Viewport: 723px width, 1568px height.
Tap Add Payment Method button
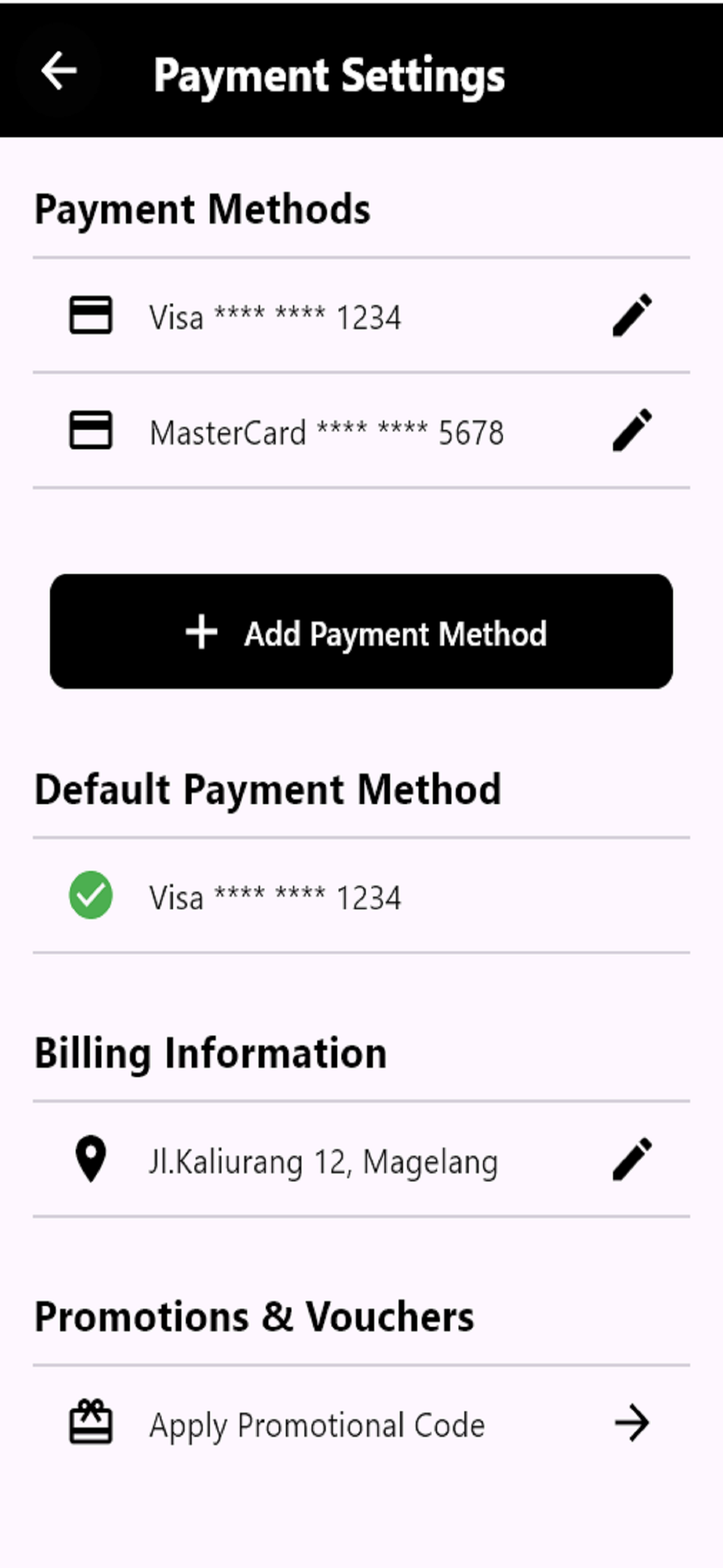[x=361, y=631]
